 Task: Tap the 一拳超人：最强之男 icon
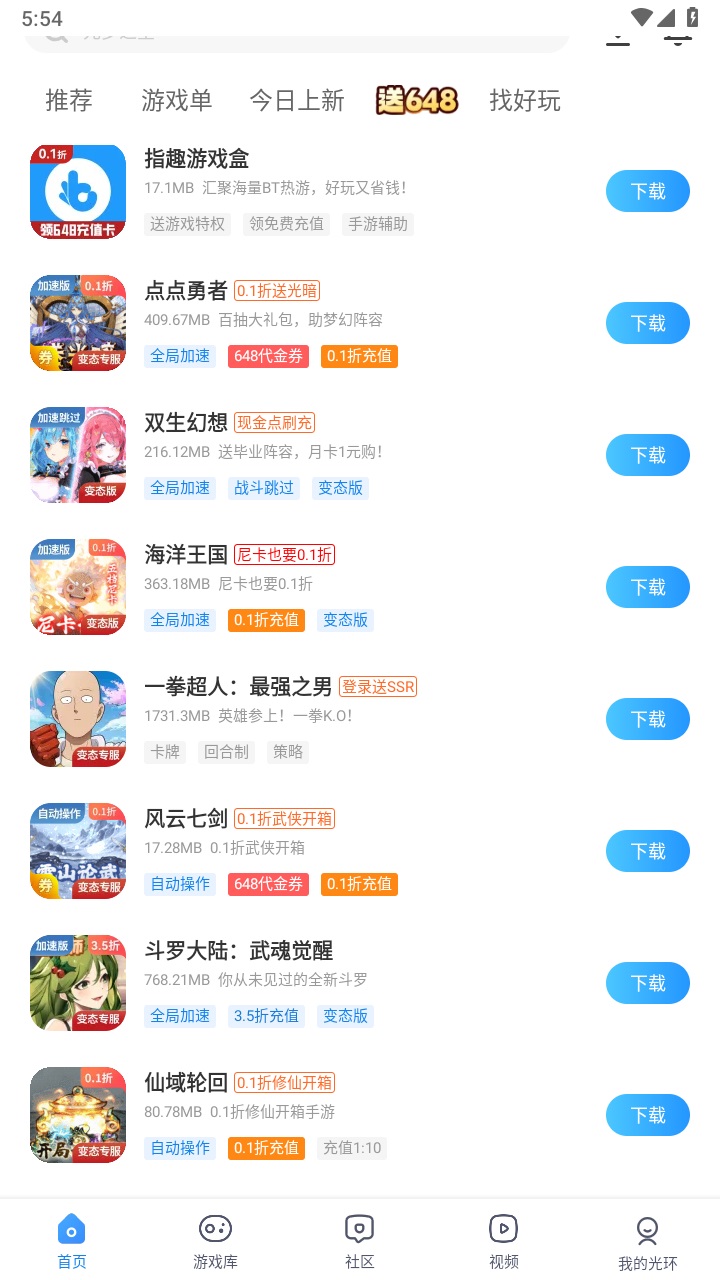click(x=78, y=718)
